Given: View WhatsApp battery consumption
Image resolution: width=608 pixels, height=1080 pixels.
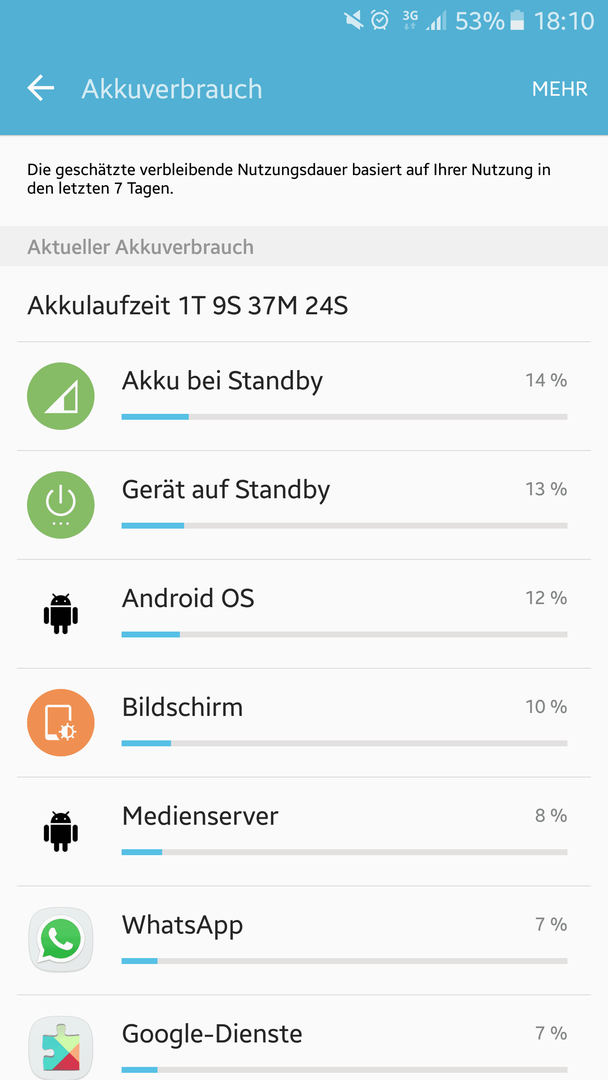Looking at the screenshot, I should point(304,940).
